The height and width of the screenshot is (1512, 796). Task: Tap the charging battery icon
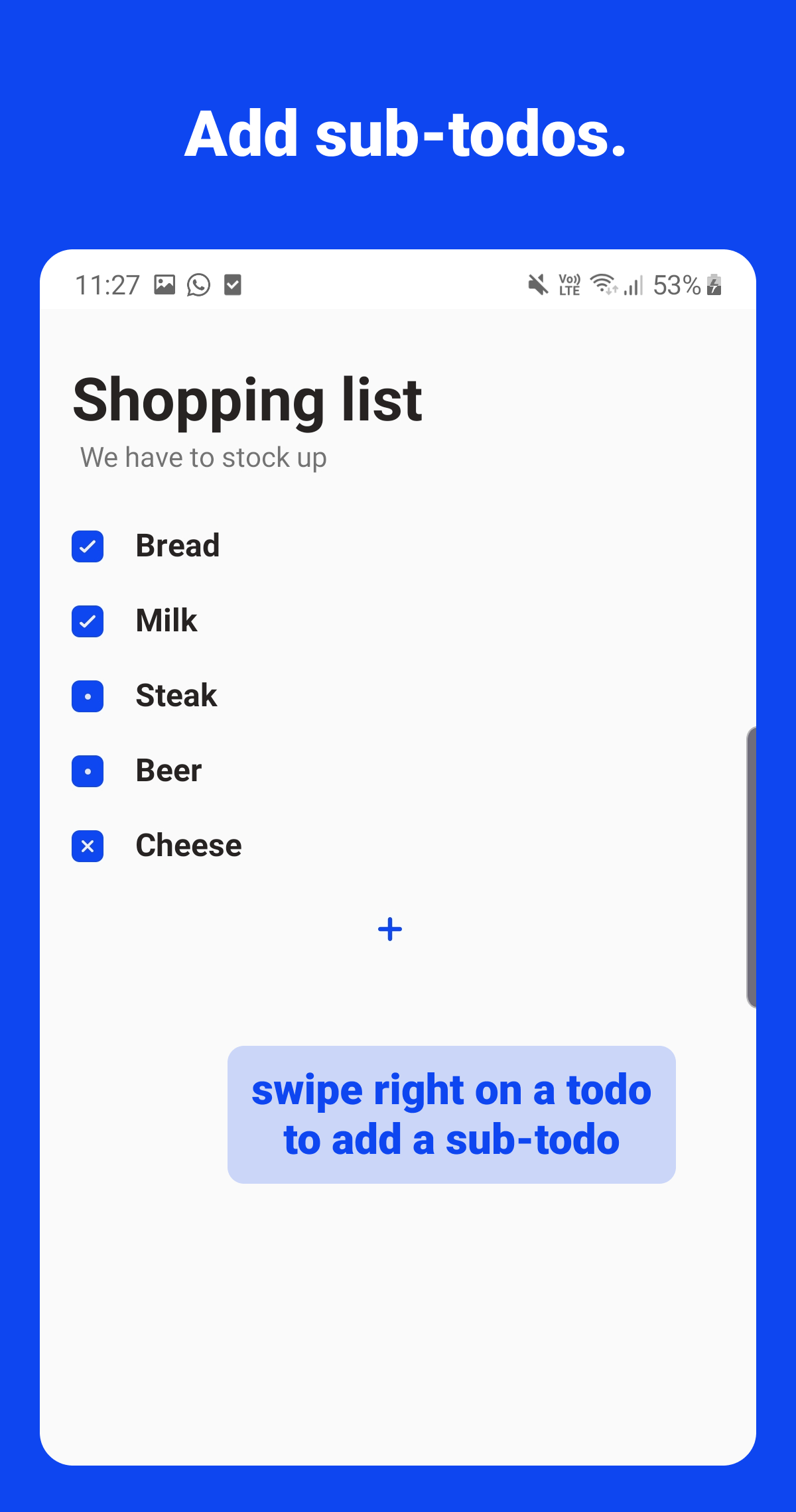714,284
